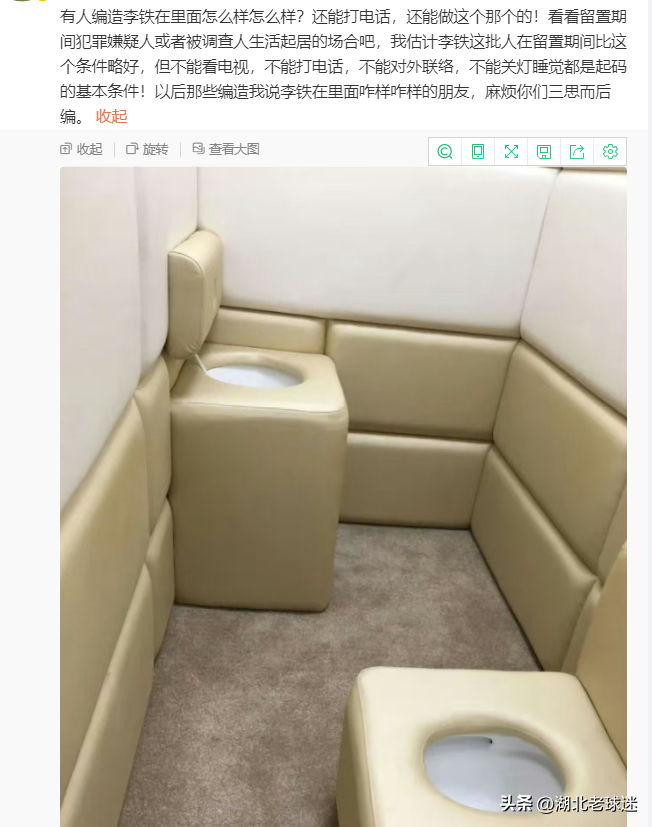
Task: Collapse the post text via orange 收起 link
Action: pyautogui.click(x=111, y=116)
